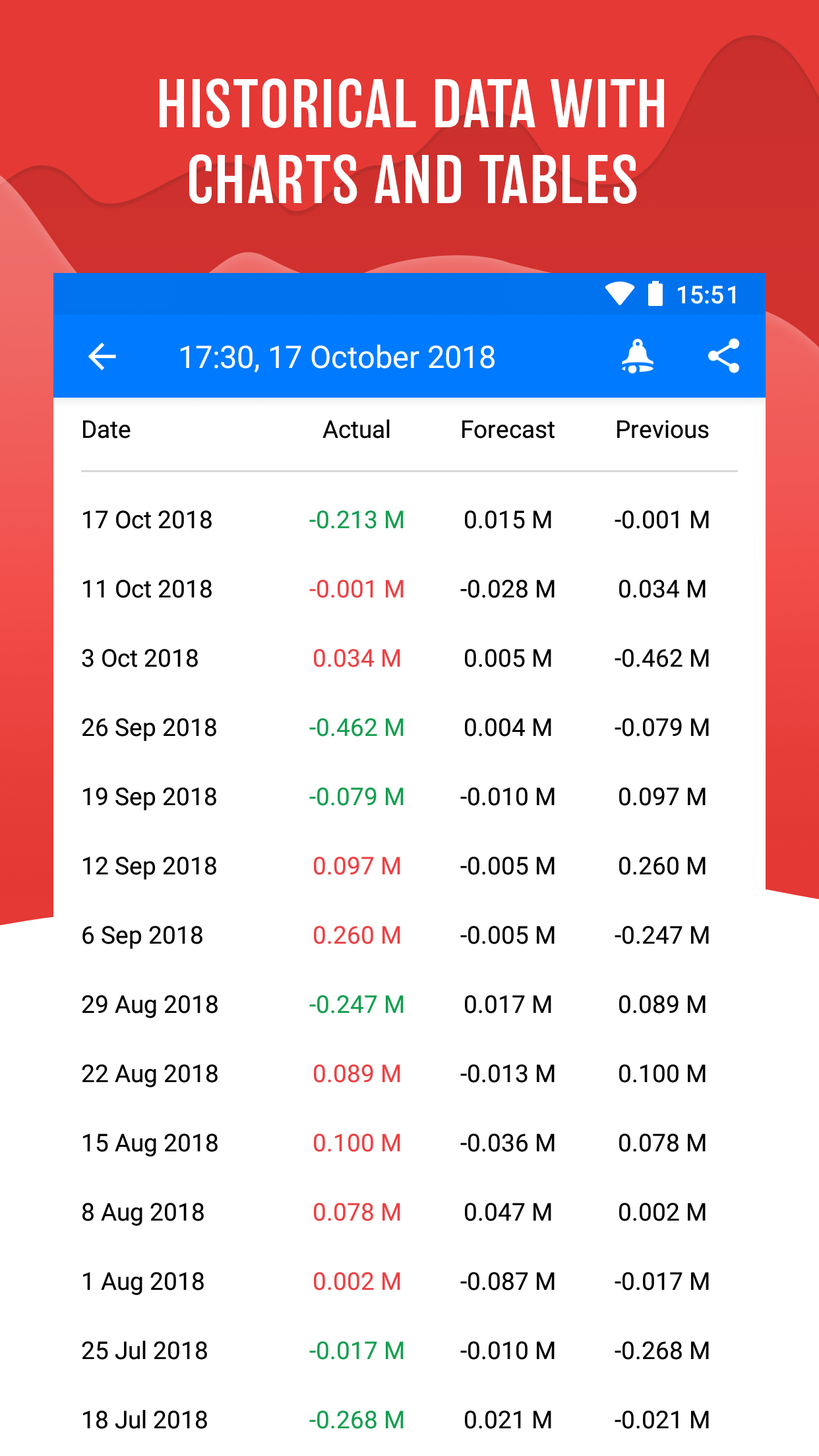Sort table by the Date column
The width and height of the screenshot is (819, 1456).
tap(106, 429)
